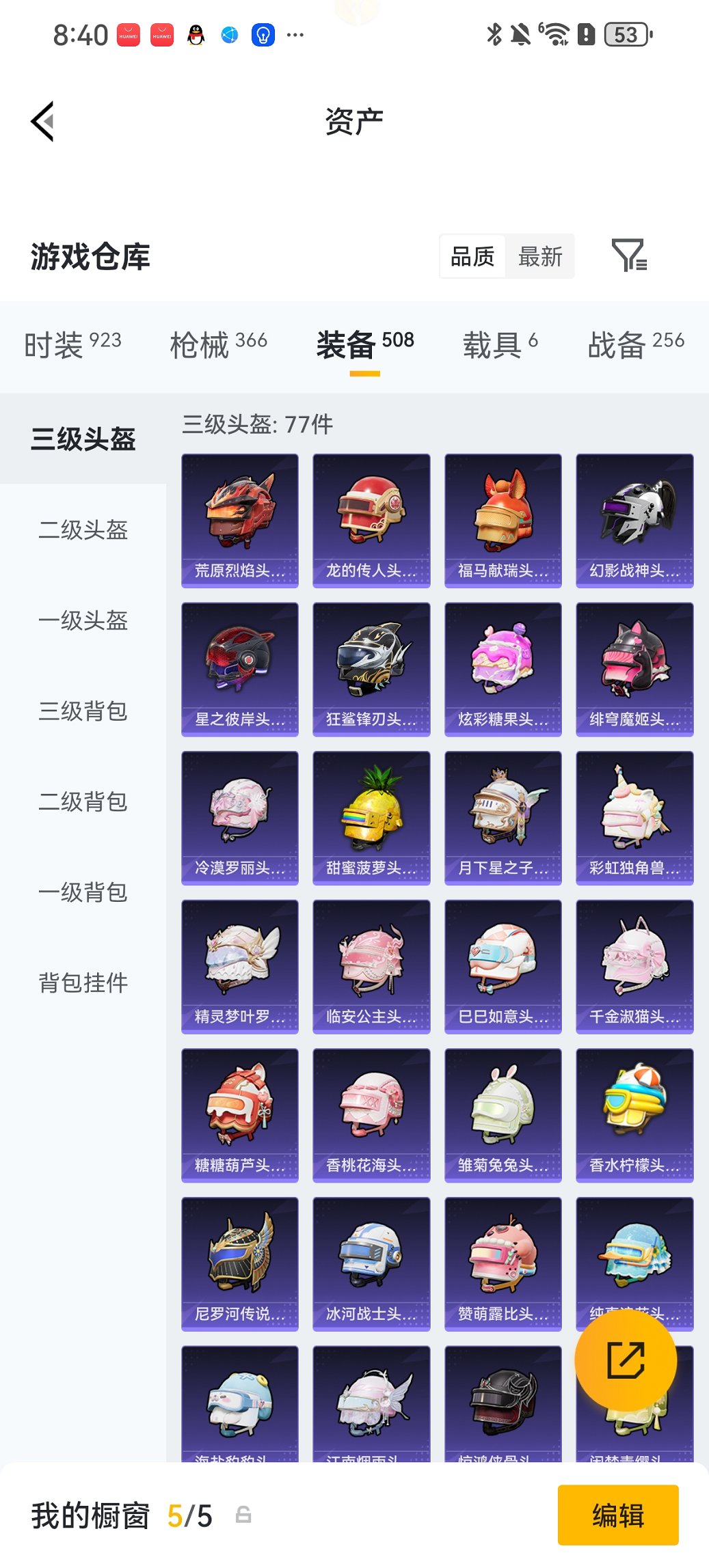Show the 背包挂件 category
The width and height of the screenshot is (709, 1568).
[x=82, y=983]
